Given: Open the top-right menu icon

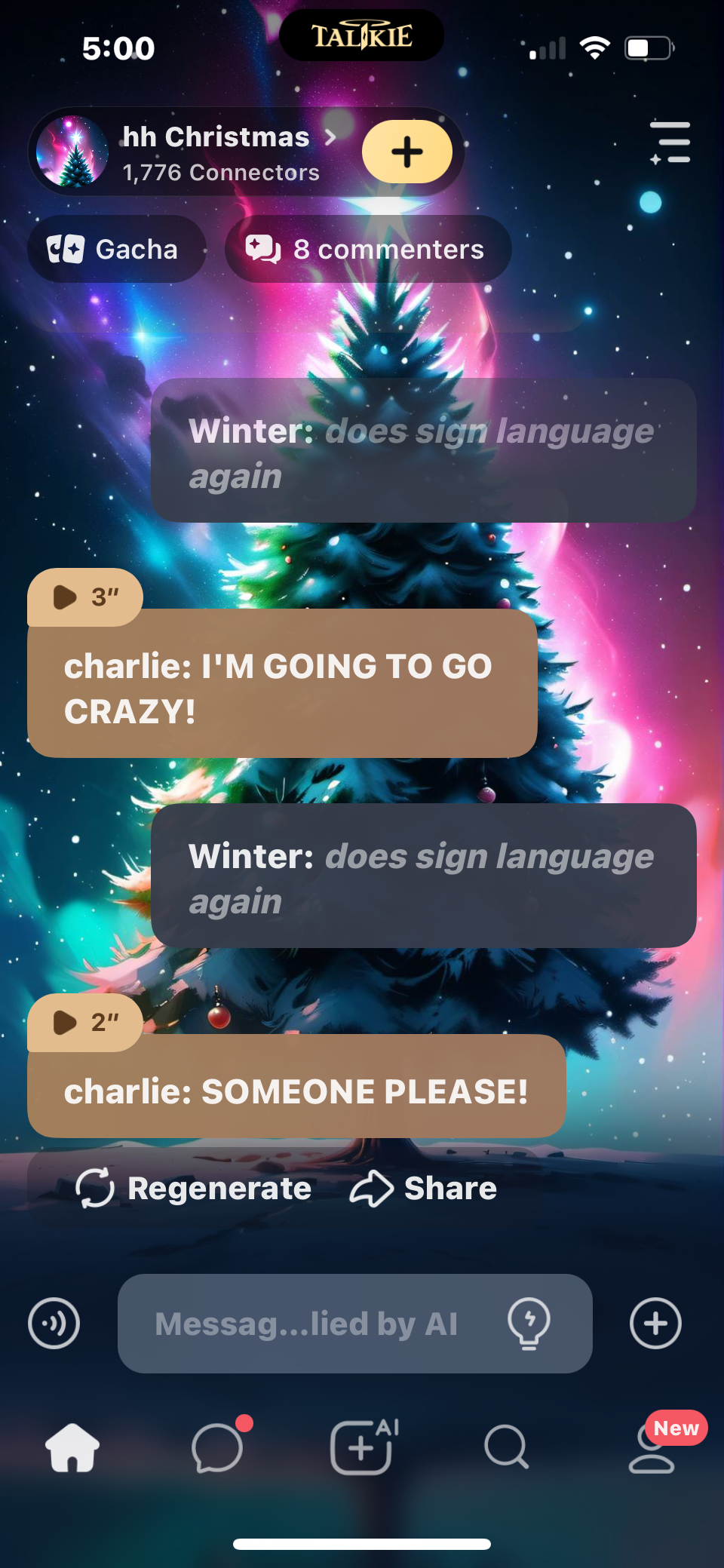Looking at the screenshot, I should [x=670, y=143].
